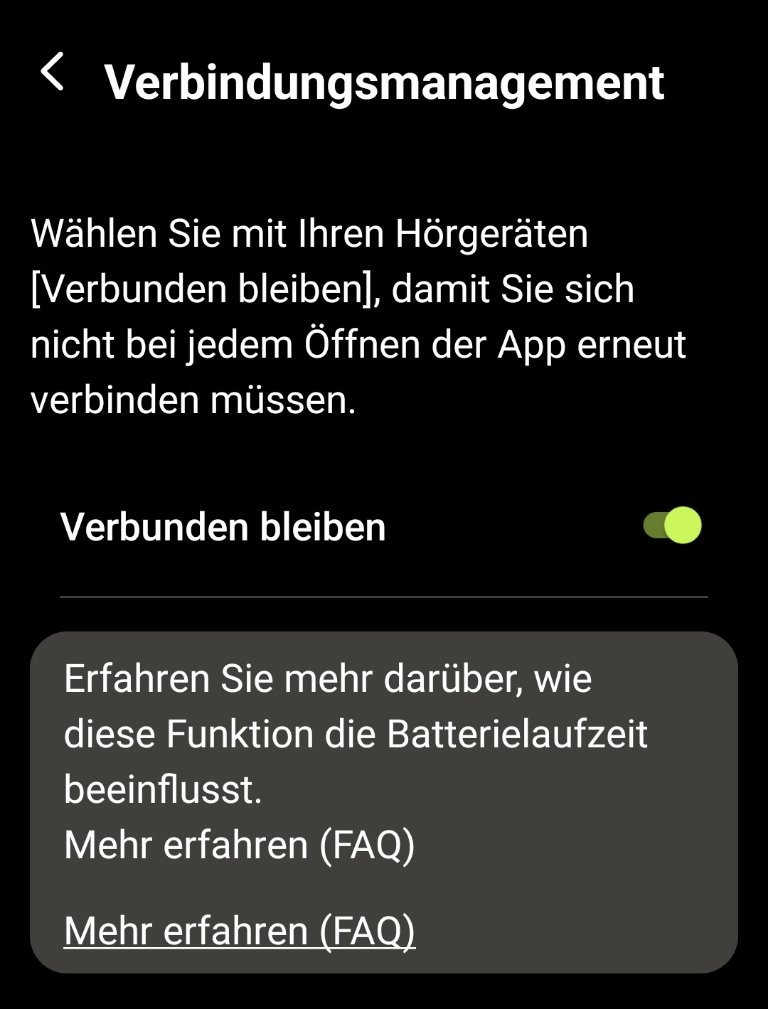
Task: Disable the Verbunden bleiben switch
Action: 672,526
